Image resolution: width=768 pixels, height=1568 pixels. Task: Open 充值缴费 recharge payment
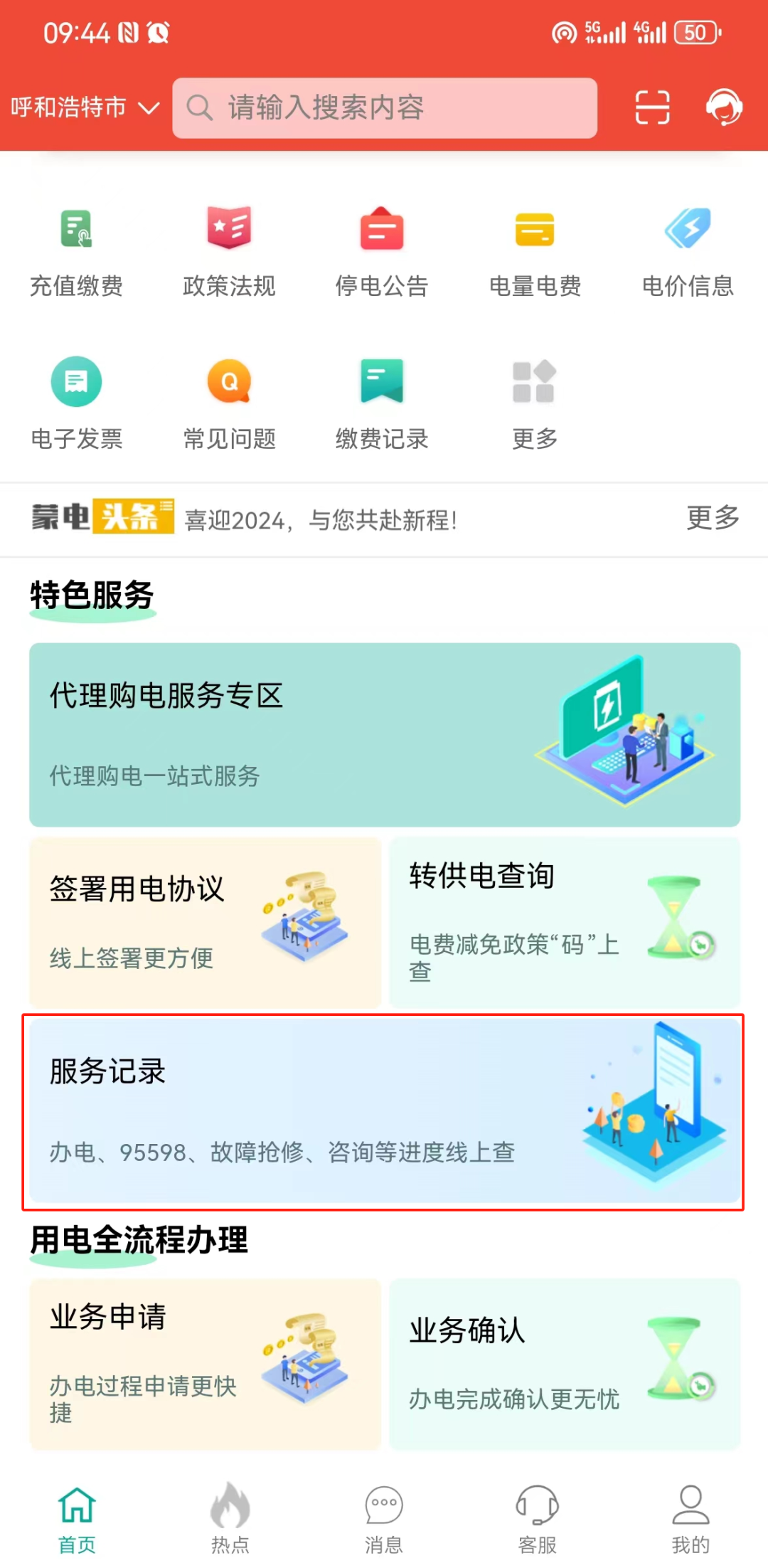pos(76,250)
